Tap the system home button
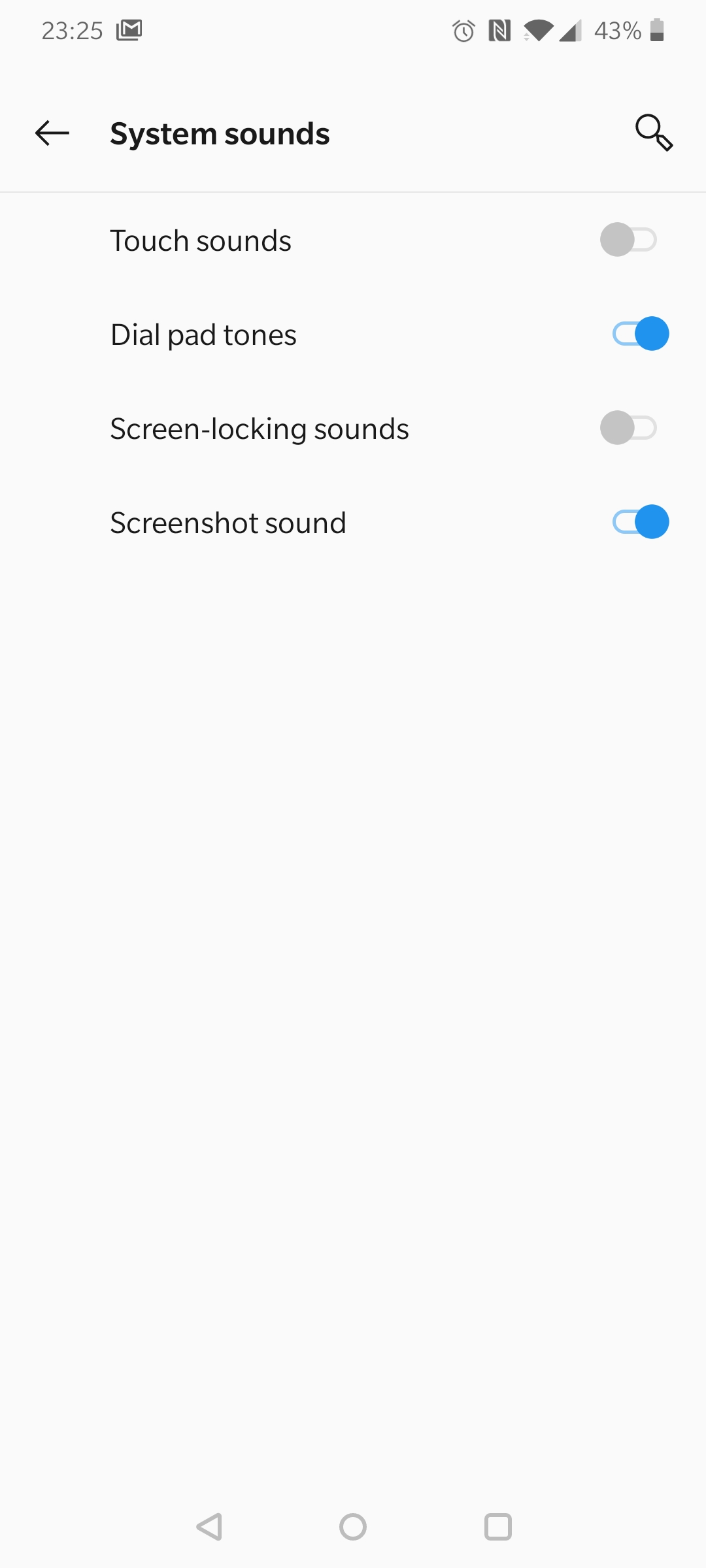706x1568 pixels. click(x=353, y=1527)
